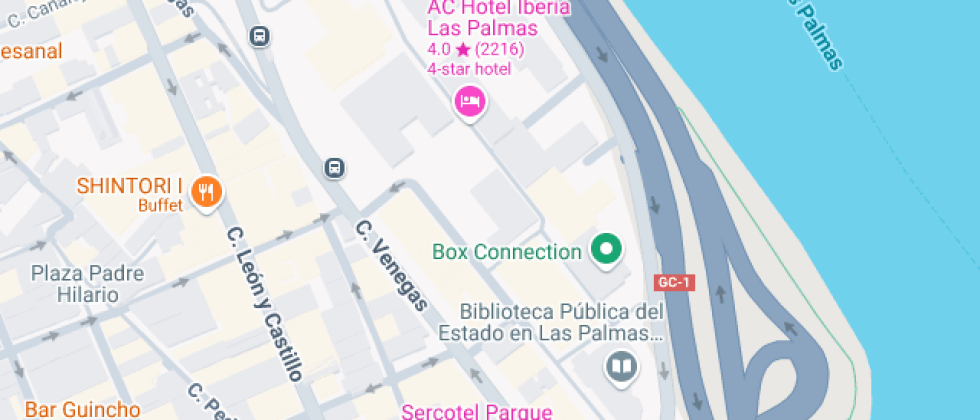View the Biblioteca Pública del Estado marker
Screen dimensions: 980x420
point(622,367)
